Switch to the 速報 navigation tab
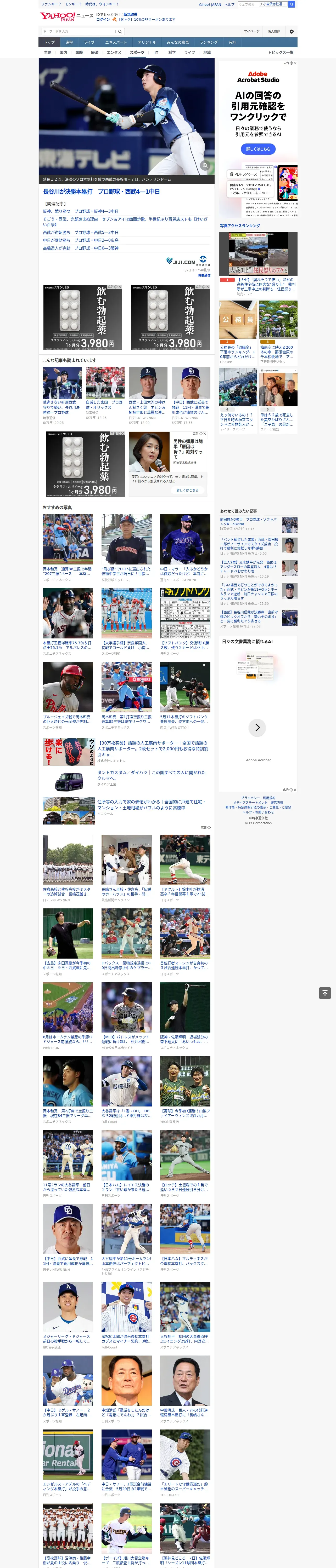 point(69,42)
